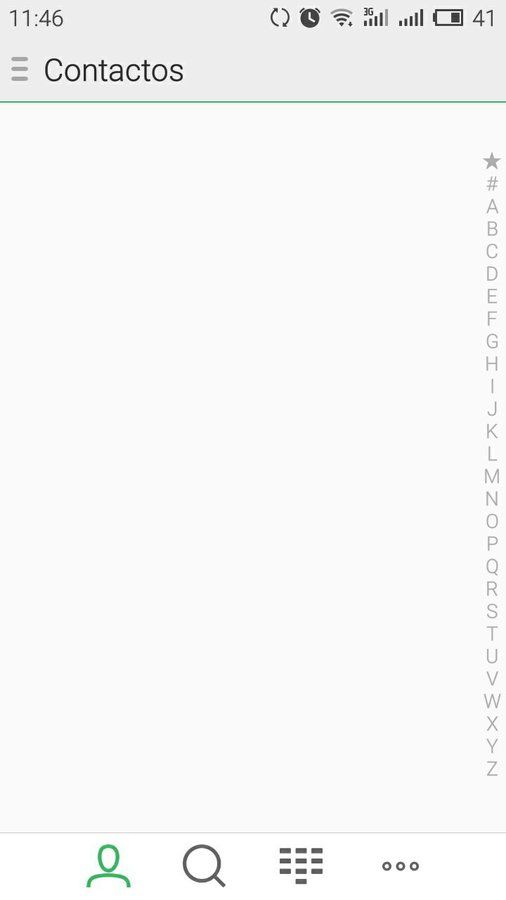Jump to favorites star in index
Screen dimensions: 506x900
pos(492,161)
